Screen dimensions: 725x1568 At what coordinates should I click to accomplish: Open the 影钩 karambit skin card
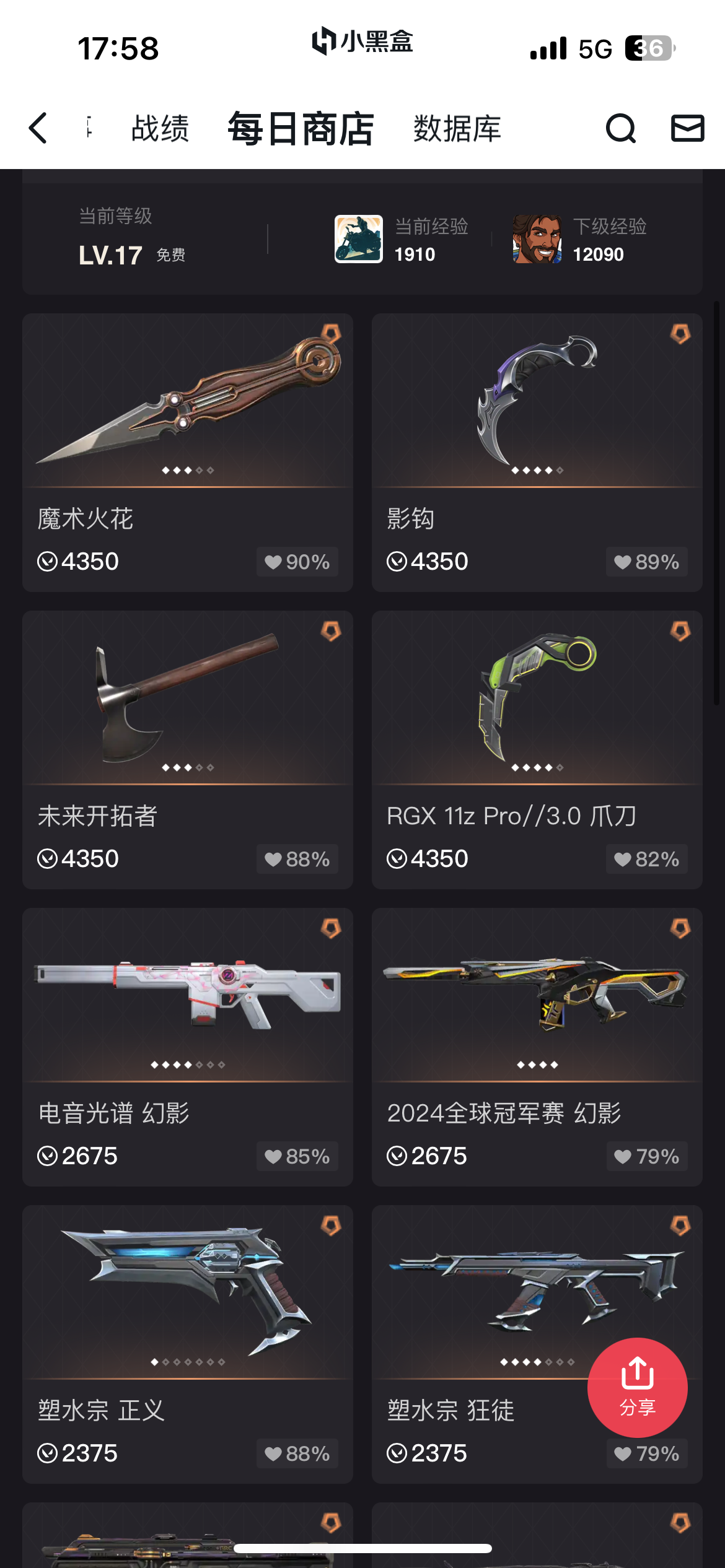pyautogui.click(x=537, y=453)
